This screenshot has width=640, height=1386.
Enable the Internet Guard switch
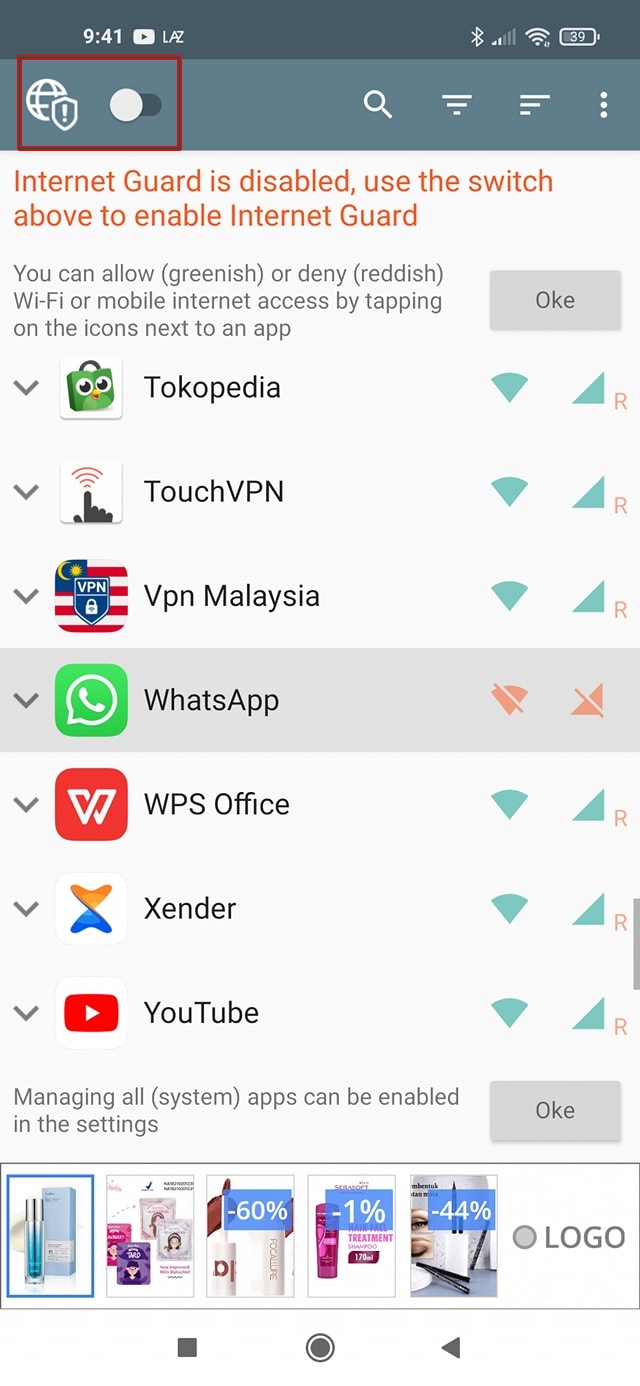click(x=135, y=105)
